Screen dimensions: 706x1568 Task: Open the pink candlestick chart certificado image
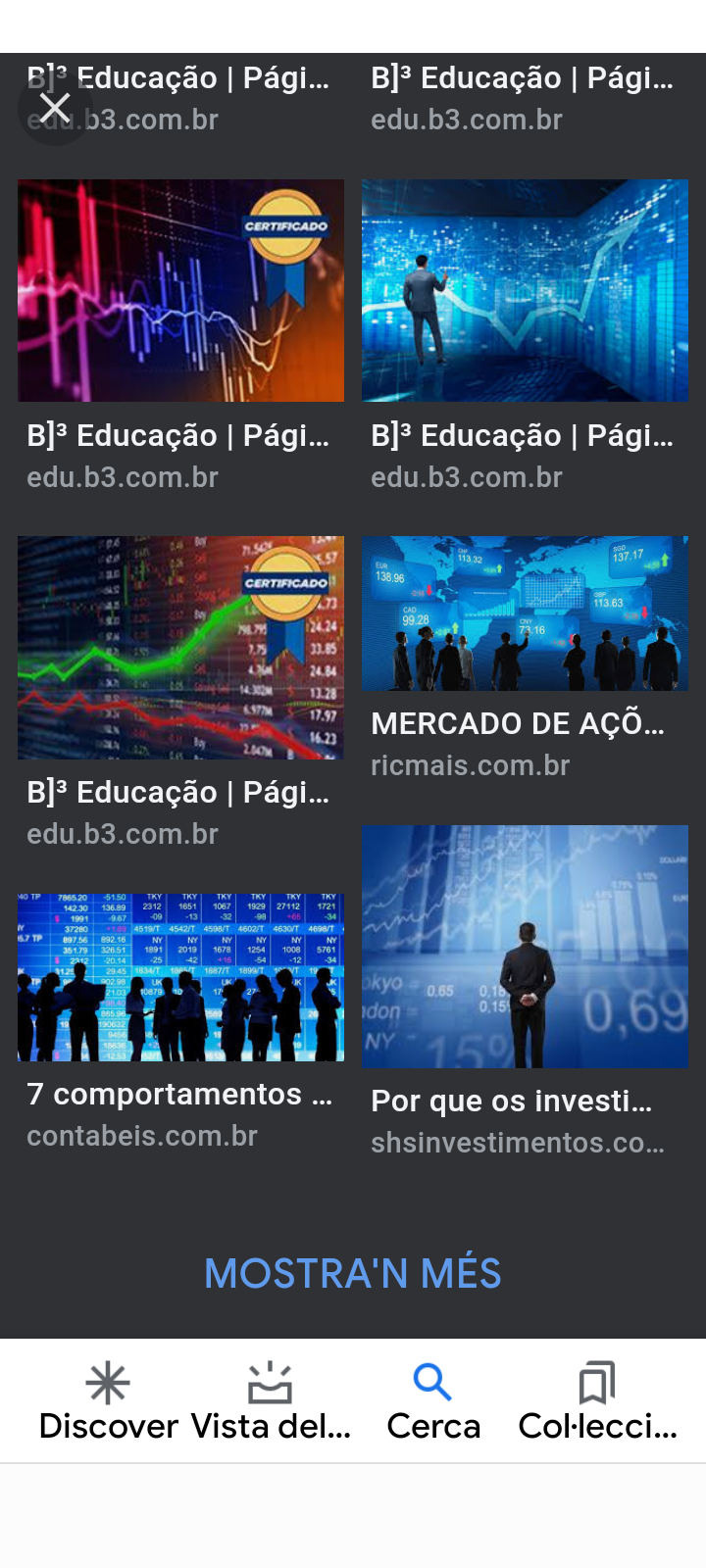181,291
